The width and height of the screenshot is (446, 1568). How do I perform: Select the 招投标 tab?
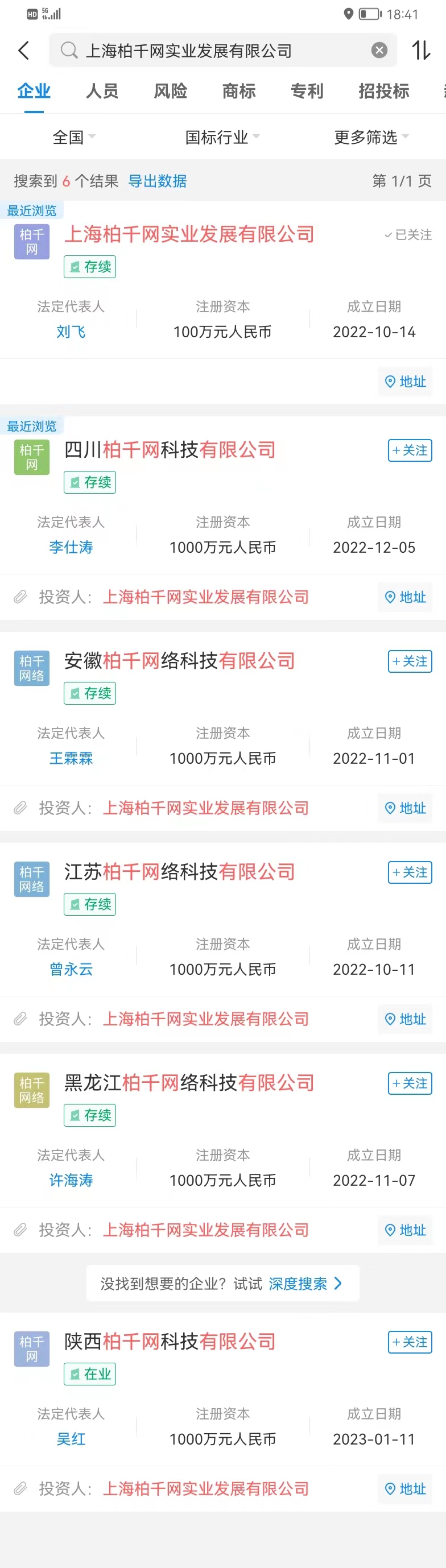(383, 92)
